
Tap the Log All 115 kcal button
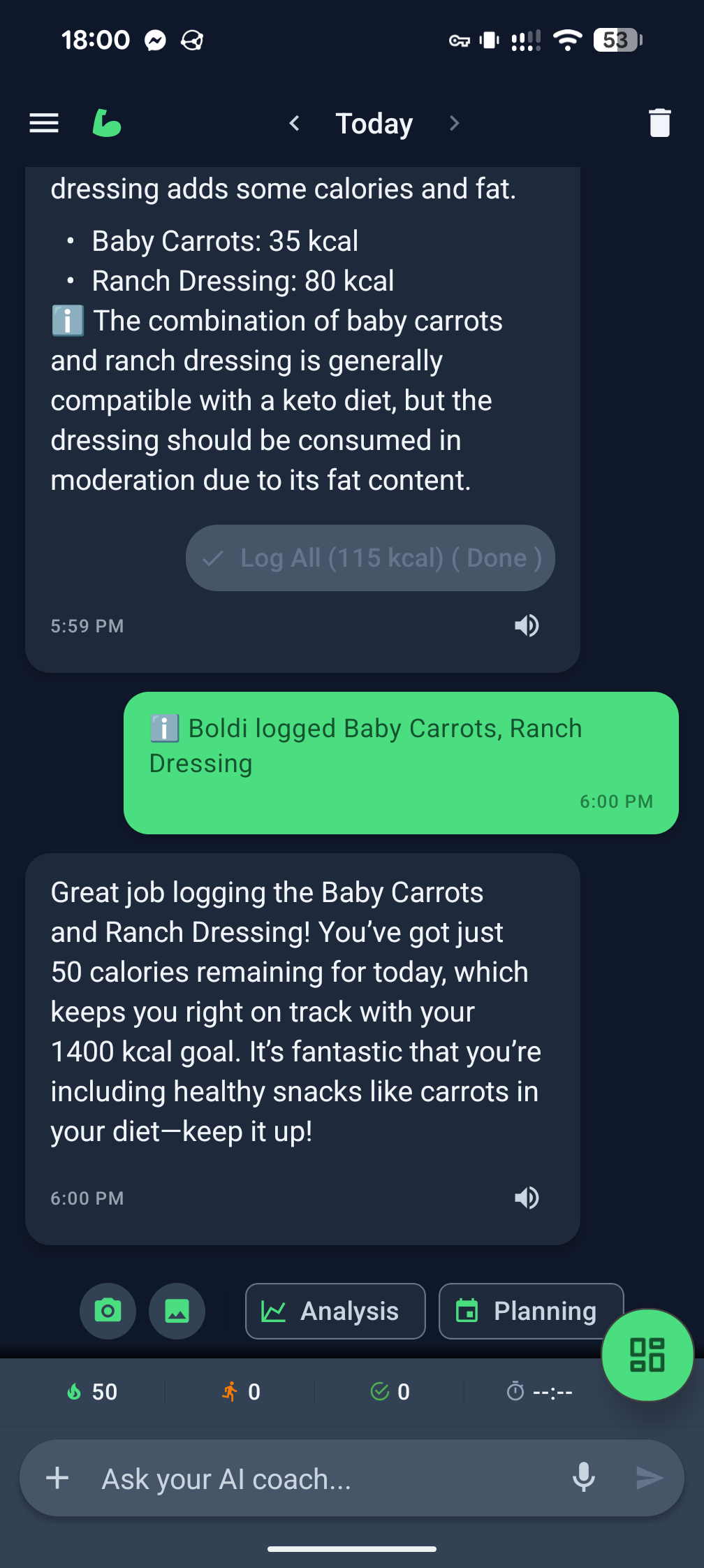tap(369, 558)
